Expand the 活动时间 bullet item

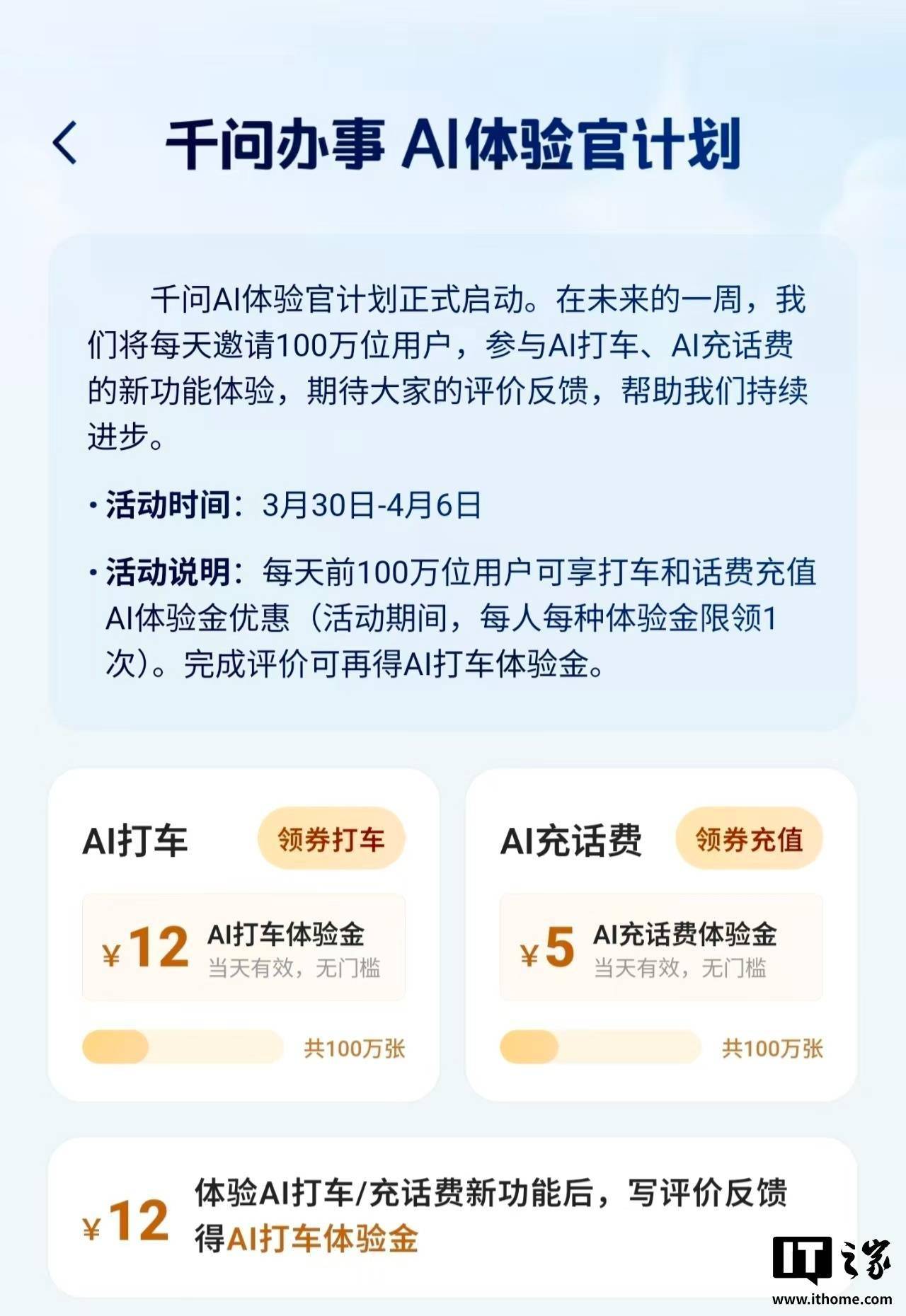283,504
